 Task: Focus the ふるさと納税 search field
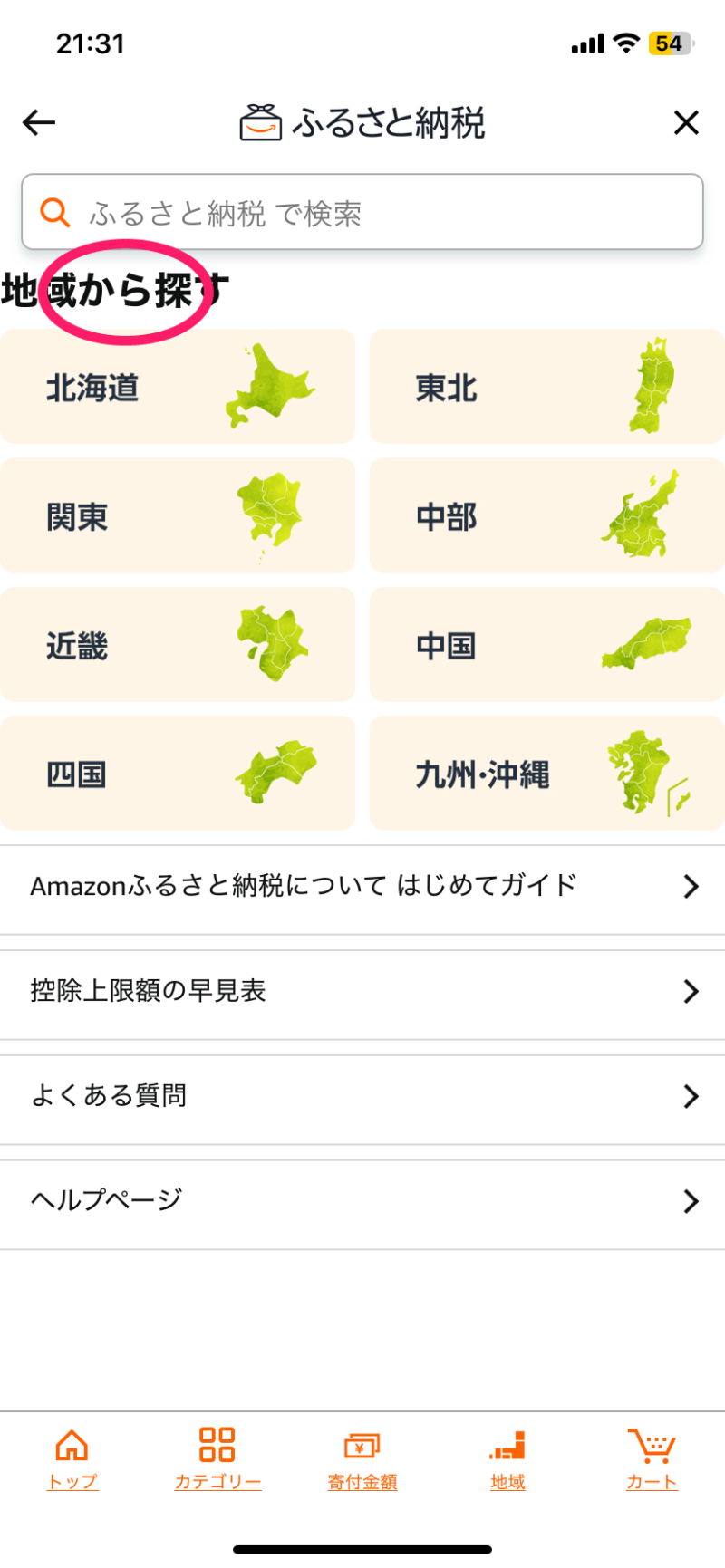(362, 213)
